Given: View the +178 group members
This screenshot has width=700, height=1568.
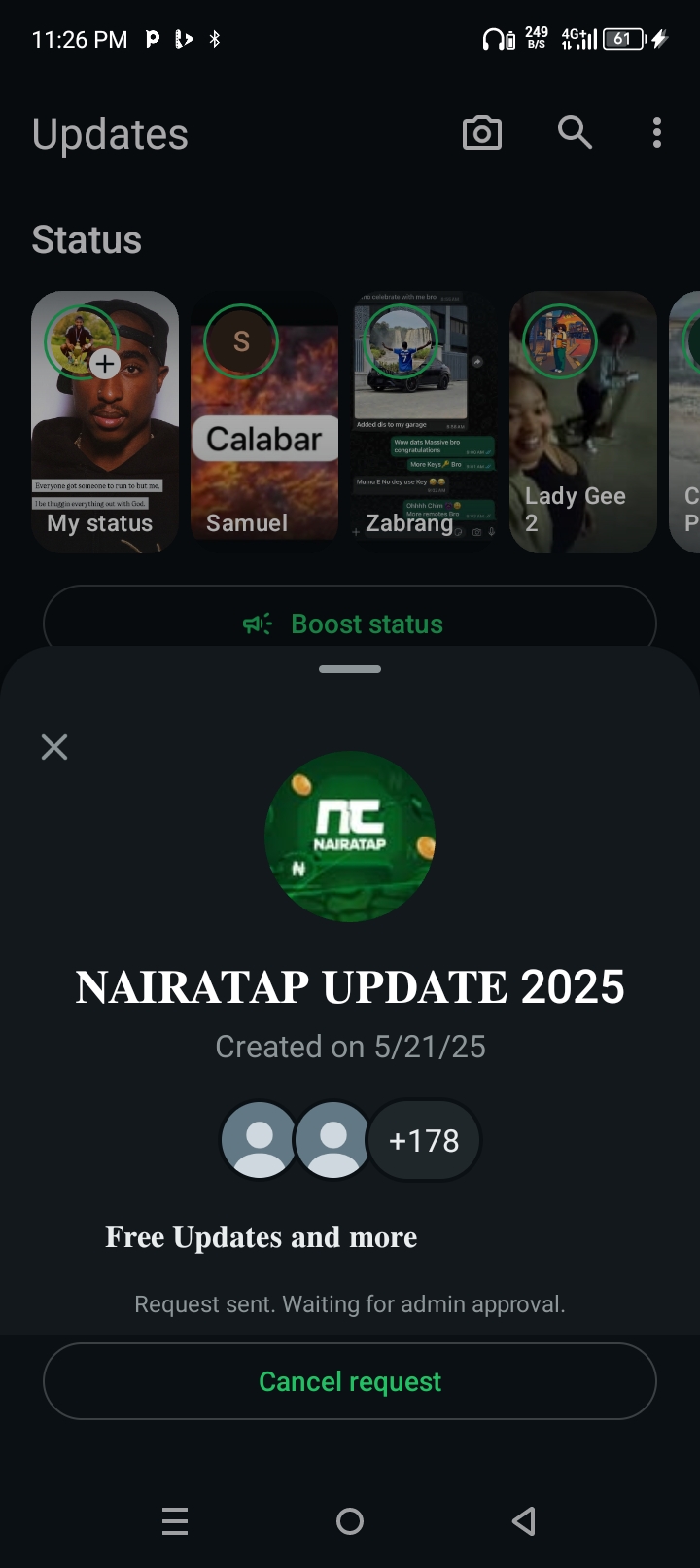Looking at the screenshot, I should pos(423,1140).
